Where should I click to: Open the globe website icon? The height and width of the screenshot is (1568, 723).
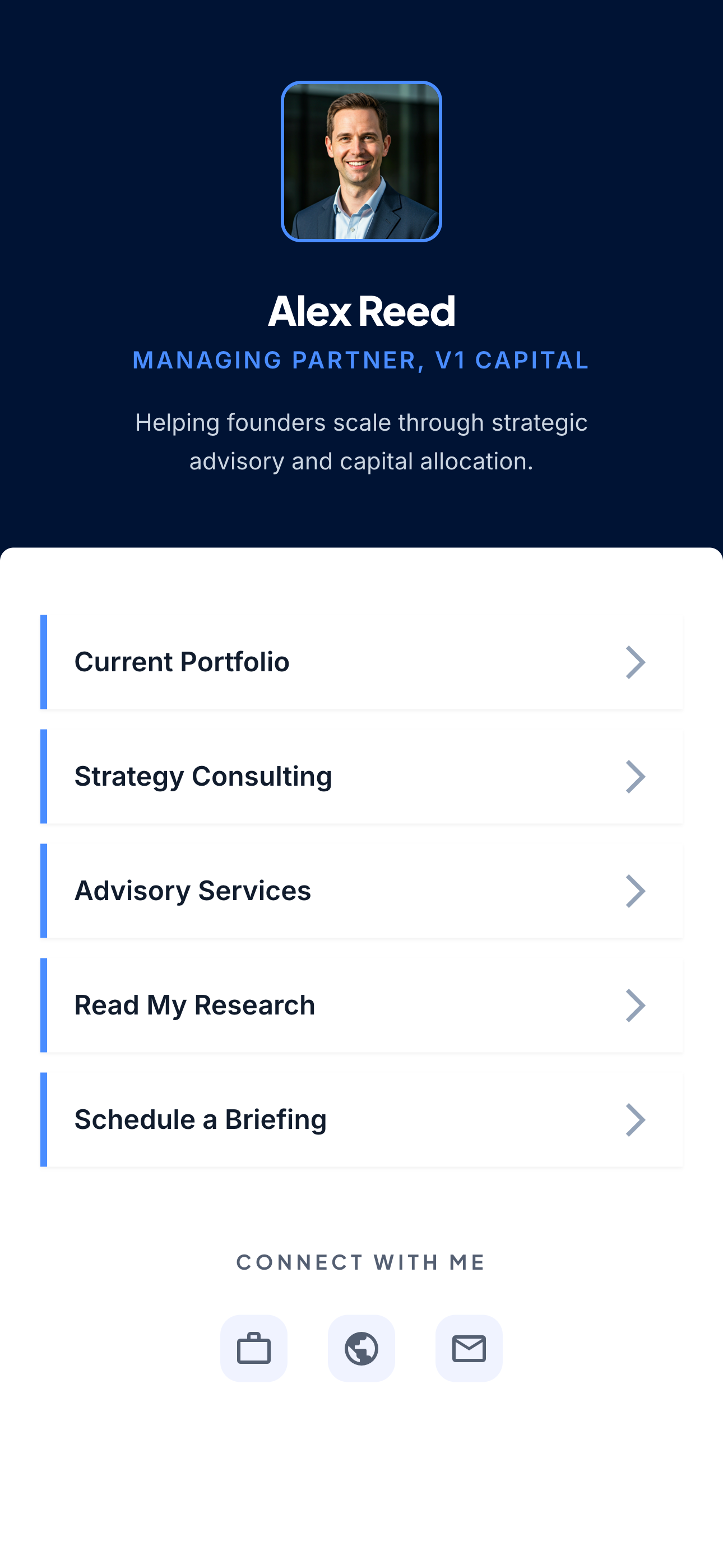tap(361, 1348)
